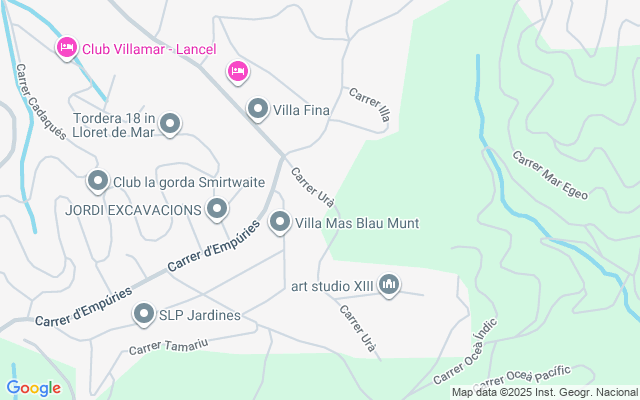Select the Villa Mas Blau Munt marker

(x=280, y=222)
